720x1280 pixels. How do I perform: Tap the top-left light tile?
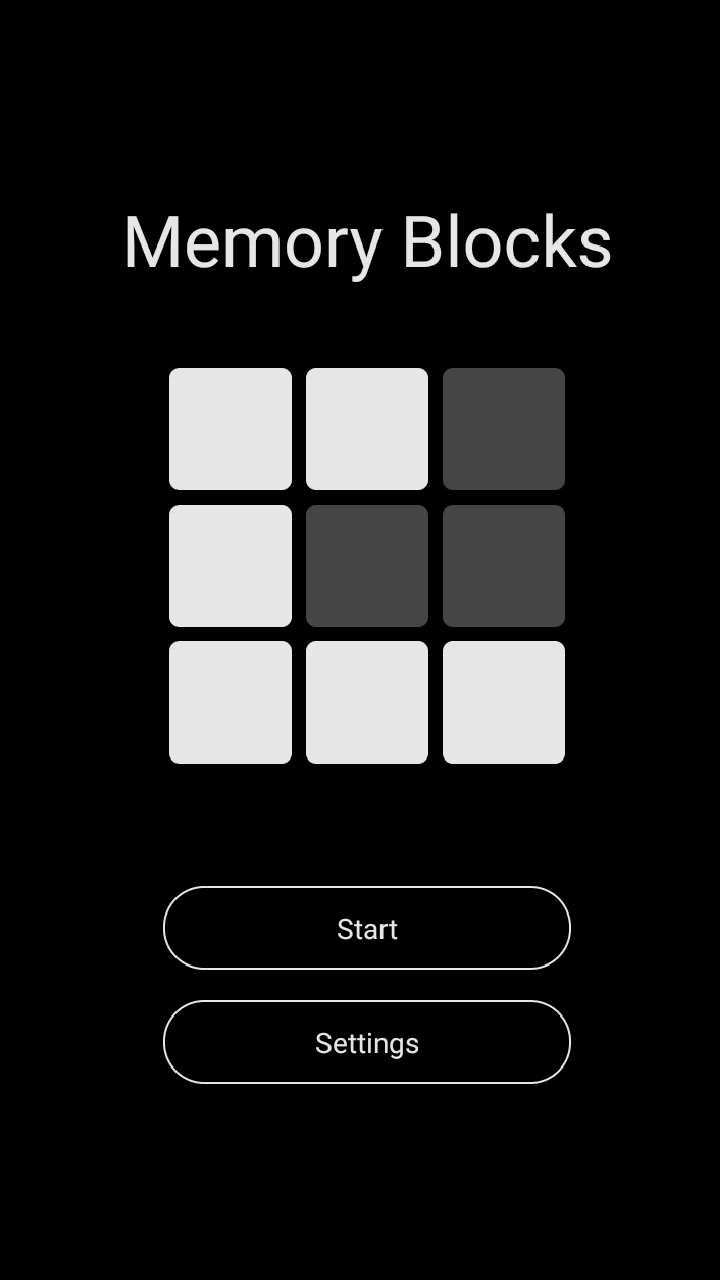pyautogui.click(x=230, y=428)
